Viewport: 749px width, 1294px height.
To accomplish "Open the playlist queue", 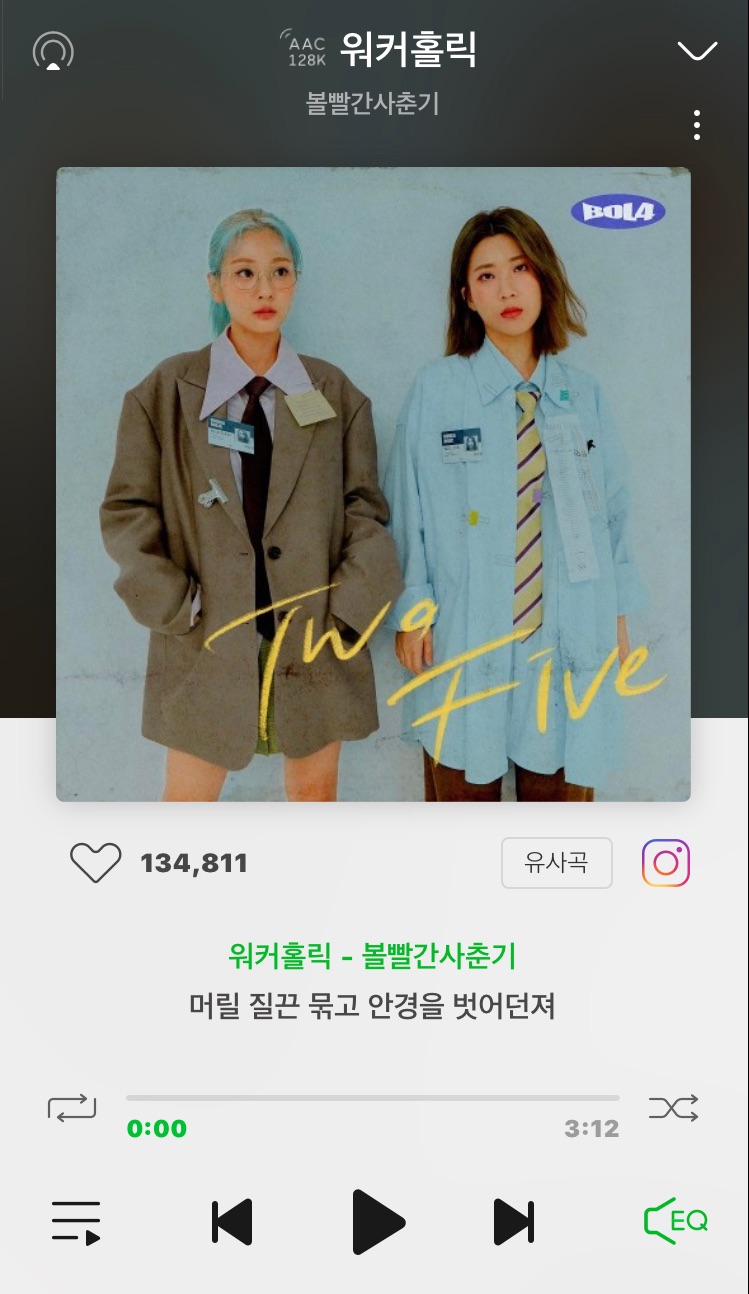I will (x=76, y=1222).
